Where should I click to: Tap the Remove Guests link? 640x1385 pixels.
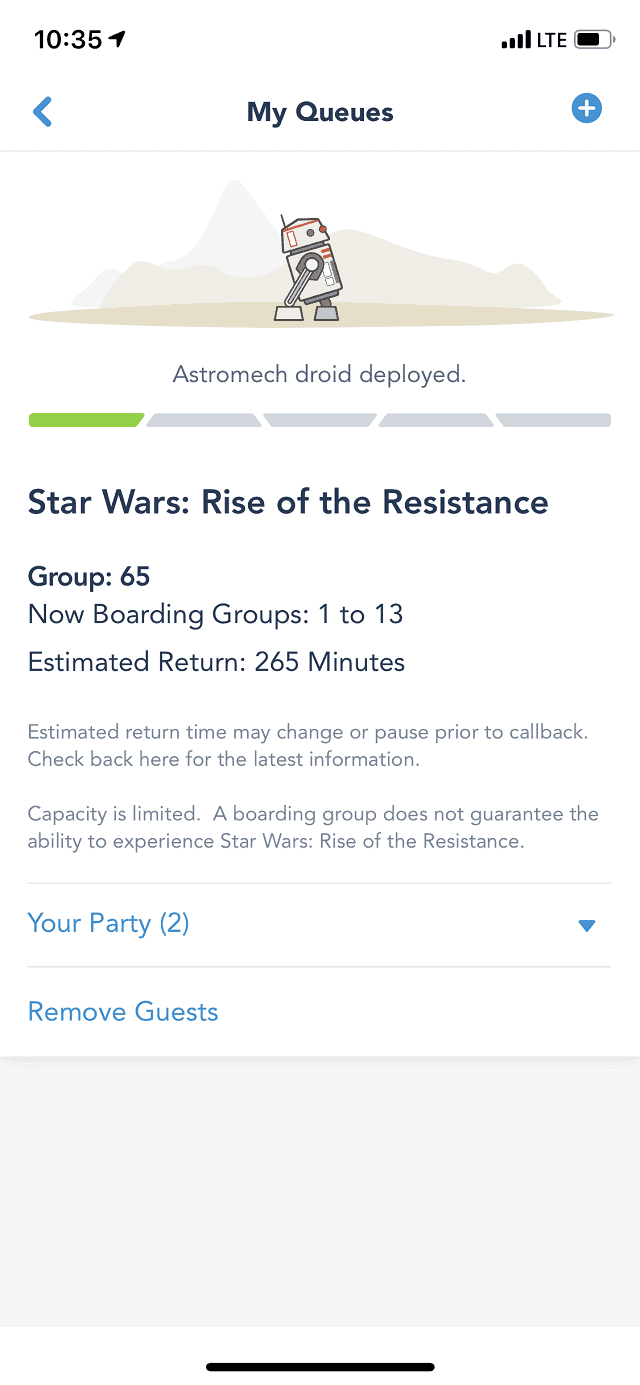point(123,1012)
